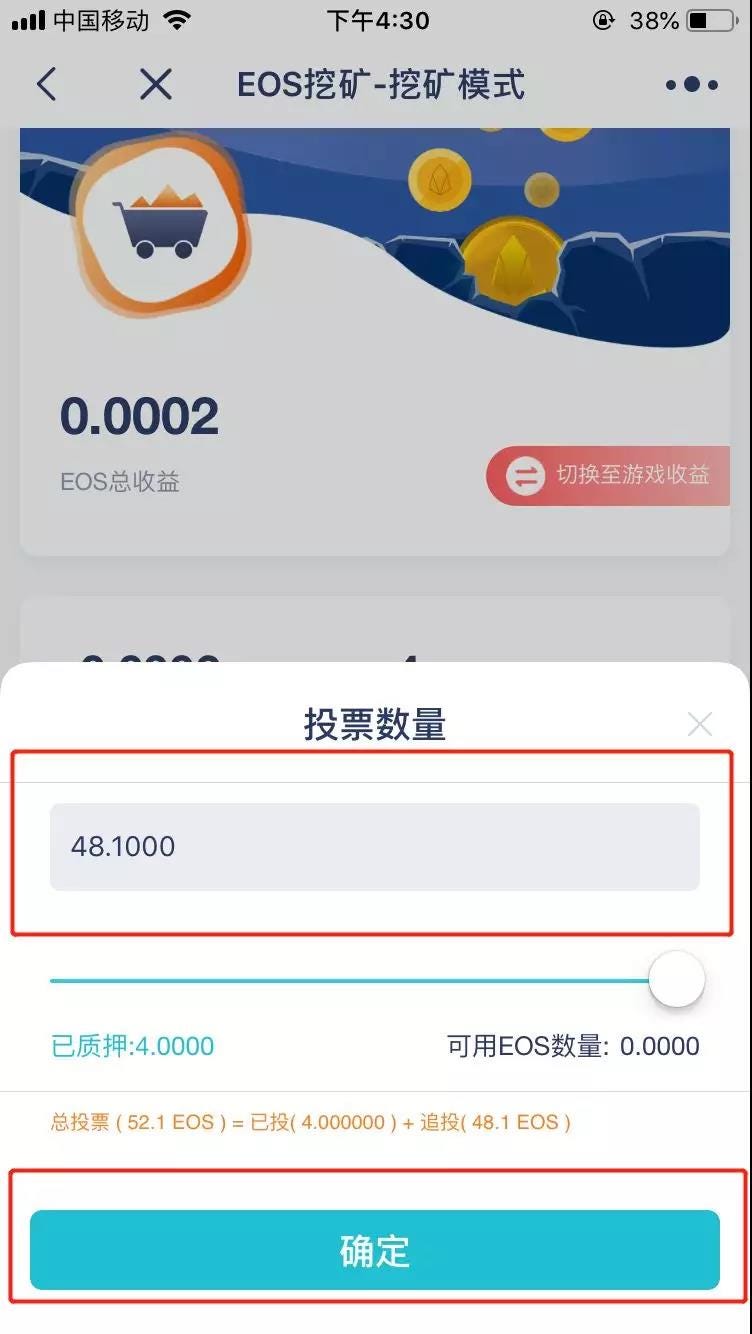
Task: Switch to game earnings (切换至游戏收益)
Action: click(x=610, y=475)
